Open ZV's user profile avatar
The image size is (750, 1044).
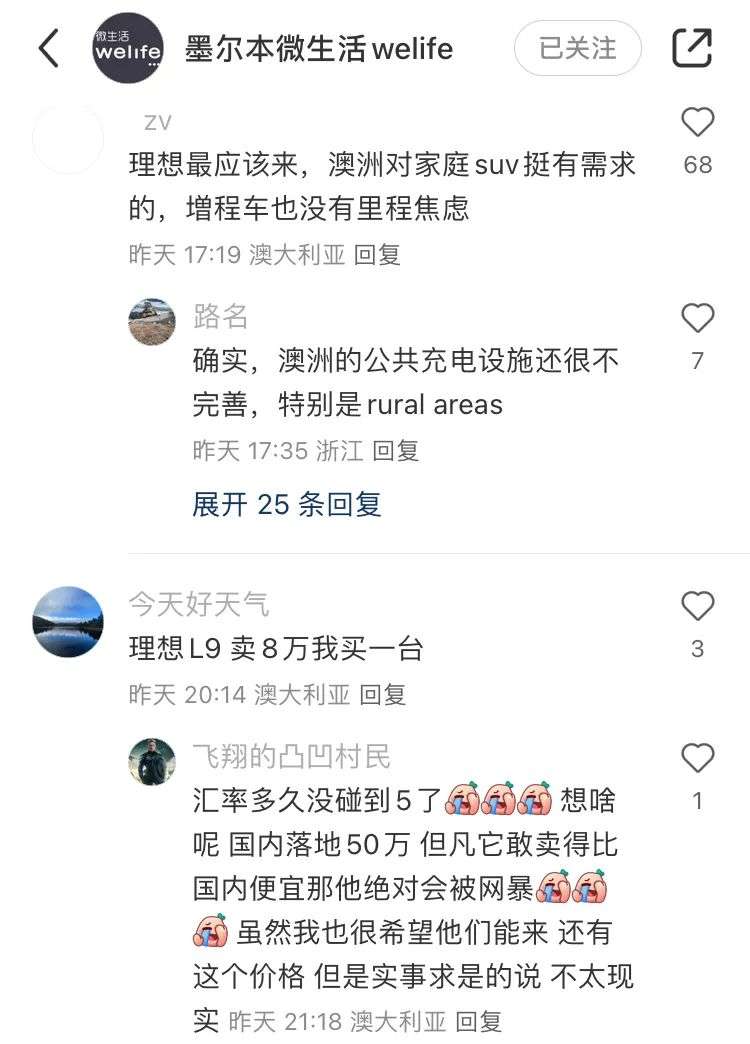click(x=67, y=138)
